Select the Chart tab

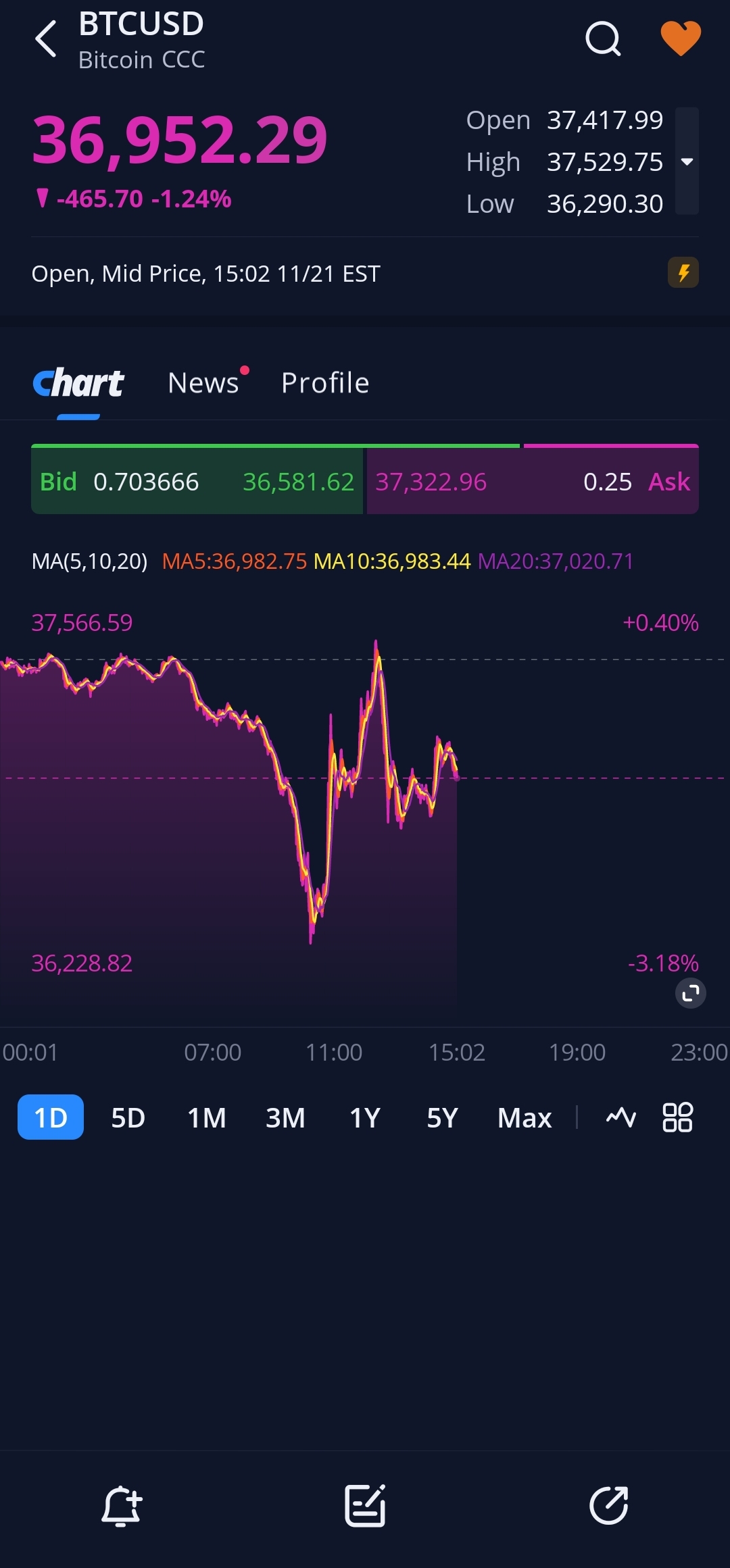(x=78, y=383)
